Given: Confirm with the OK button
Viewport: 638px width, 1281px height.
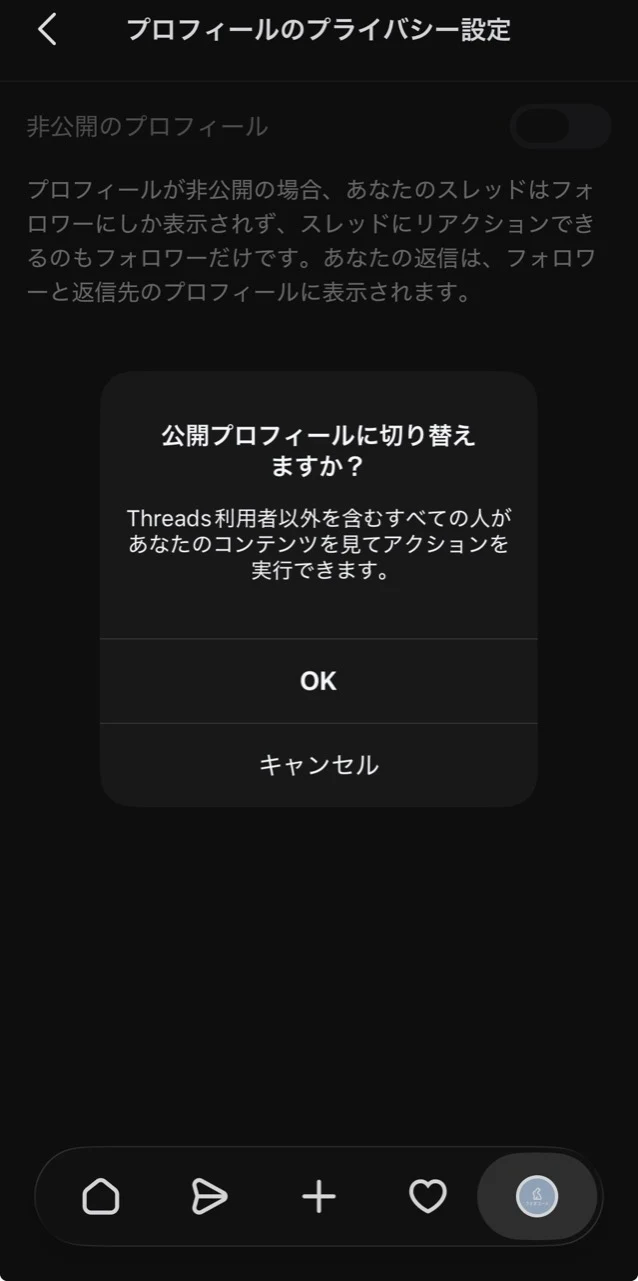Looking at the screenshot, I should pos(319,681).
